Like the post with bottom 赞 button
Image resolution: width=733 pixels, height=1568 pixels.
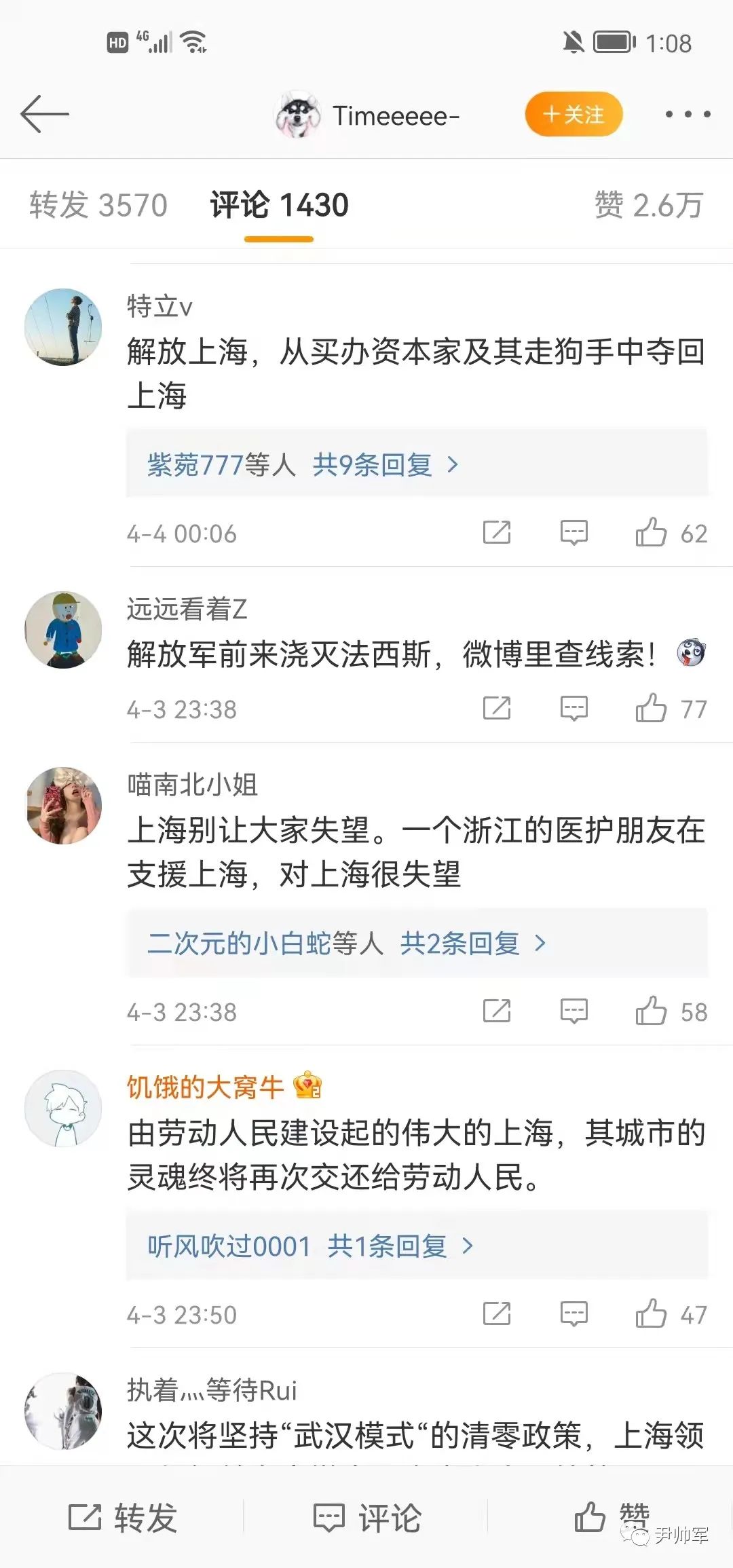(x=609, y=1516)
